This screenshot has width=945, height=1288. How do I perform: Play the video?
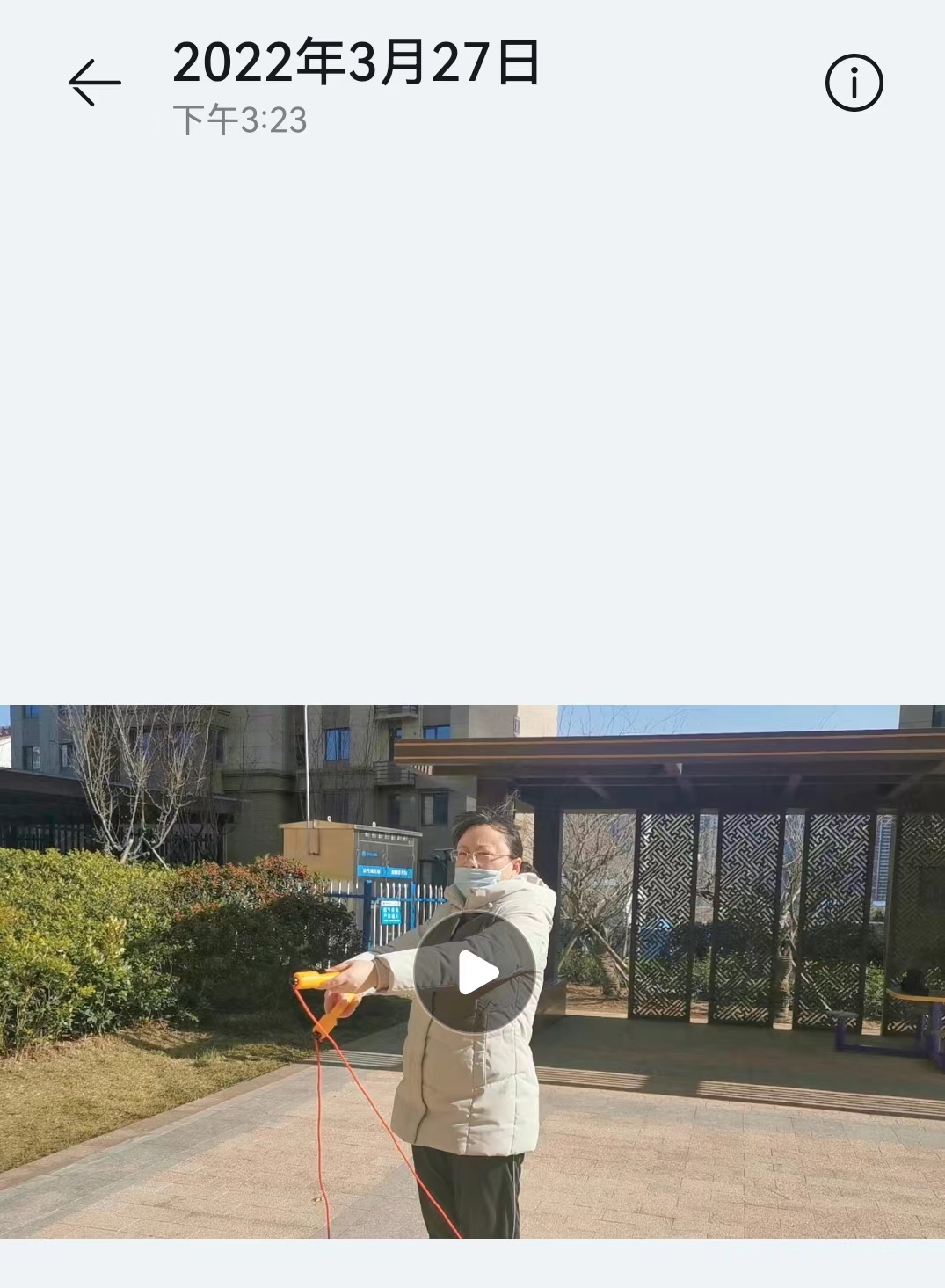475,972
